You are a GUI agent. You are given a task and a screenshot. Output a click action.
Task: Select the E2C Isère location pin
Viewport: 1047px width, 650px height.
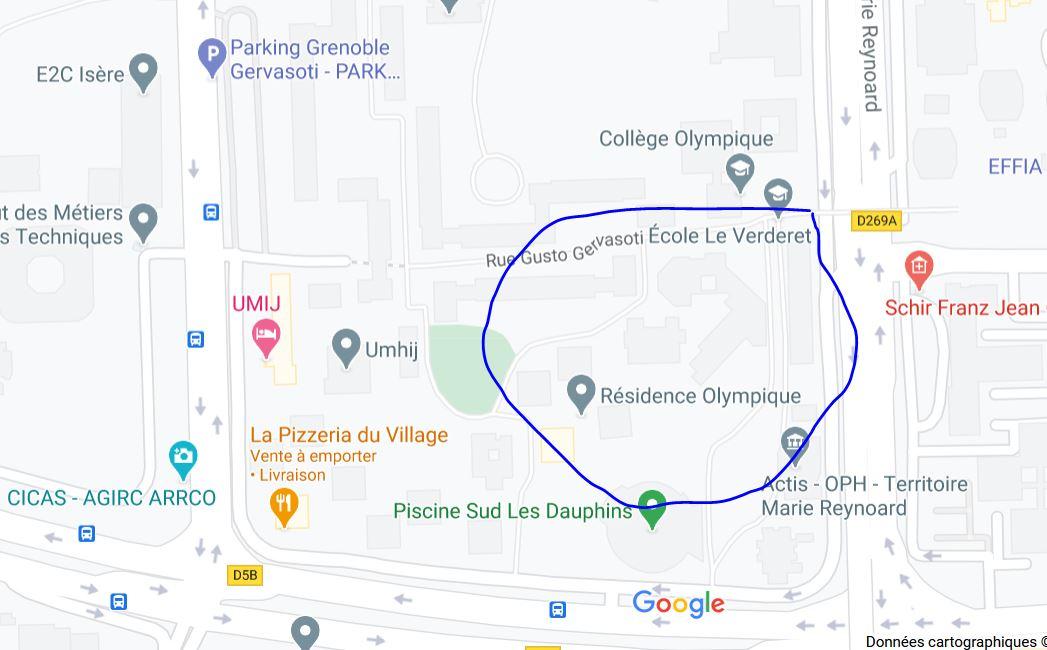click(x=144, y=72)
